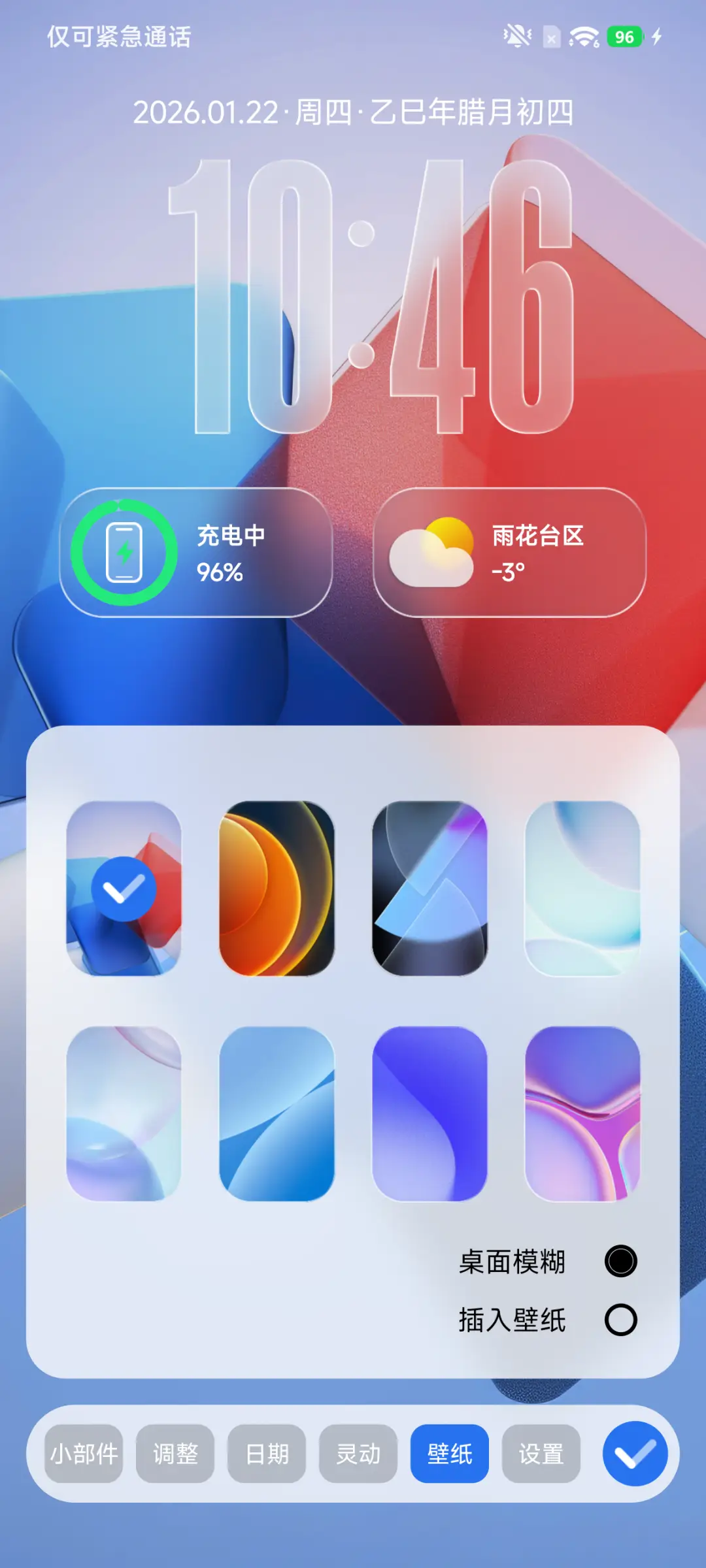The image size is (706, 1568).
Task: Open the 小部件 widgets tab
Action: [84, 1454]
